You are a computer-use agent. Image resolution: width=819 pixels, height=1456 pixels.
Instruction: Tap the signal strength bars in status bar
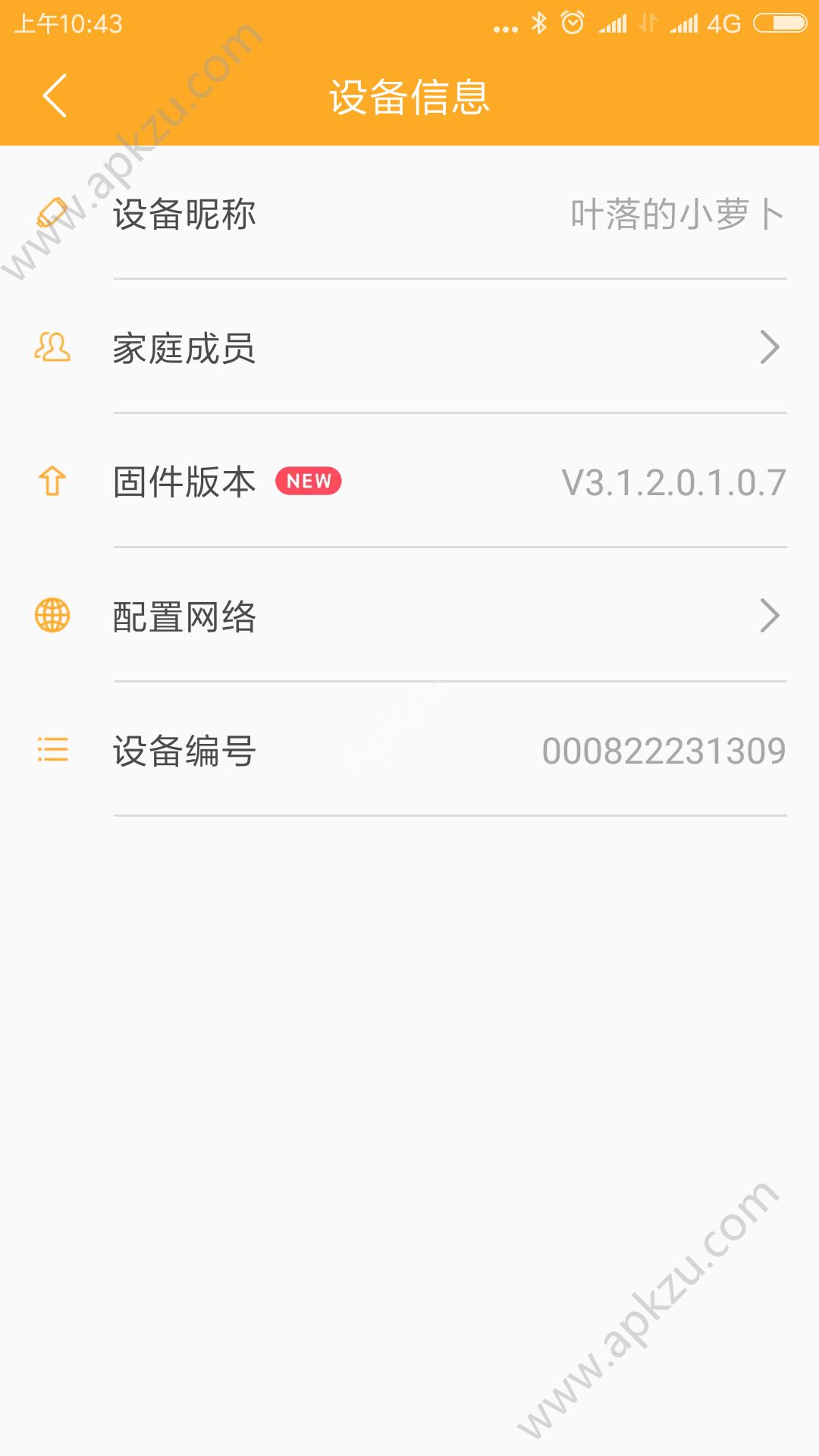tap(612, 23)
